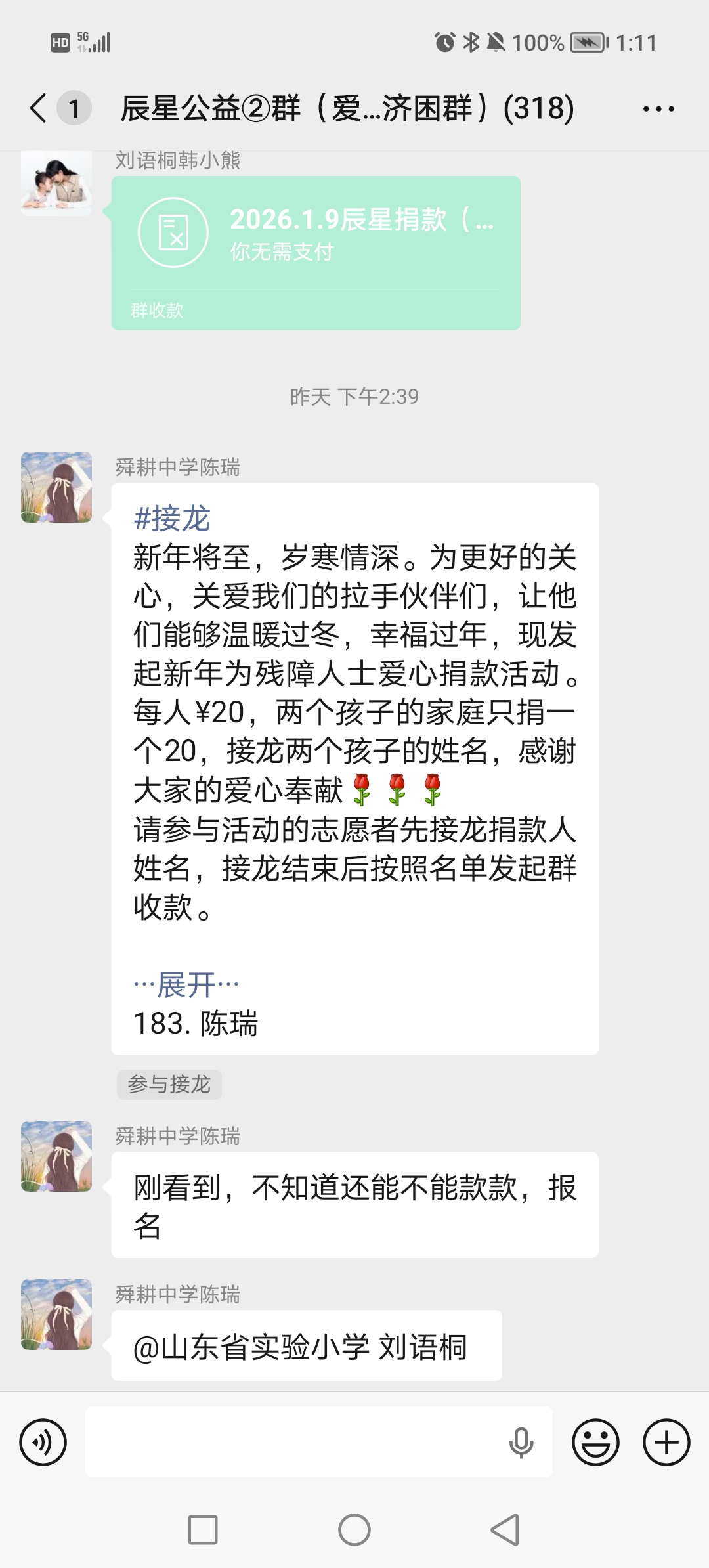
Task: Open system recent apps view
Action: pos(203,1530)
